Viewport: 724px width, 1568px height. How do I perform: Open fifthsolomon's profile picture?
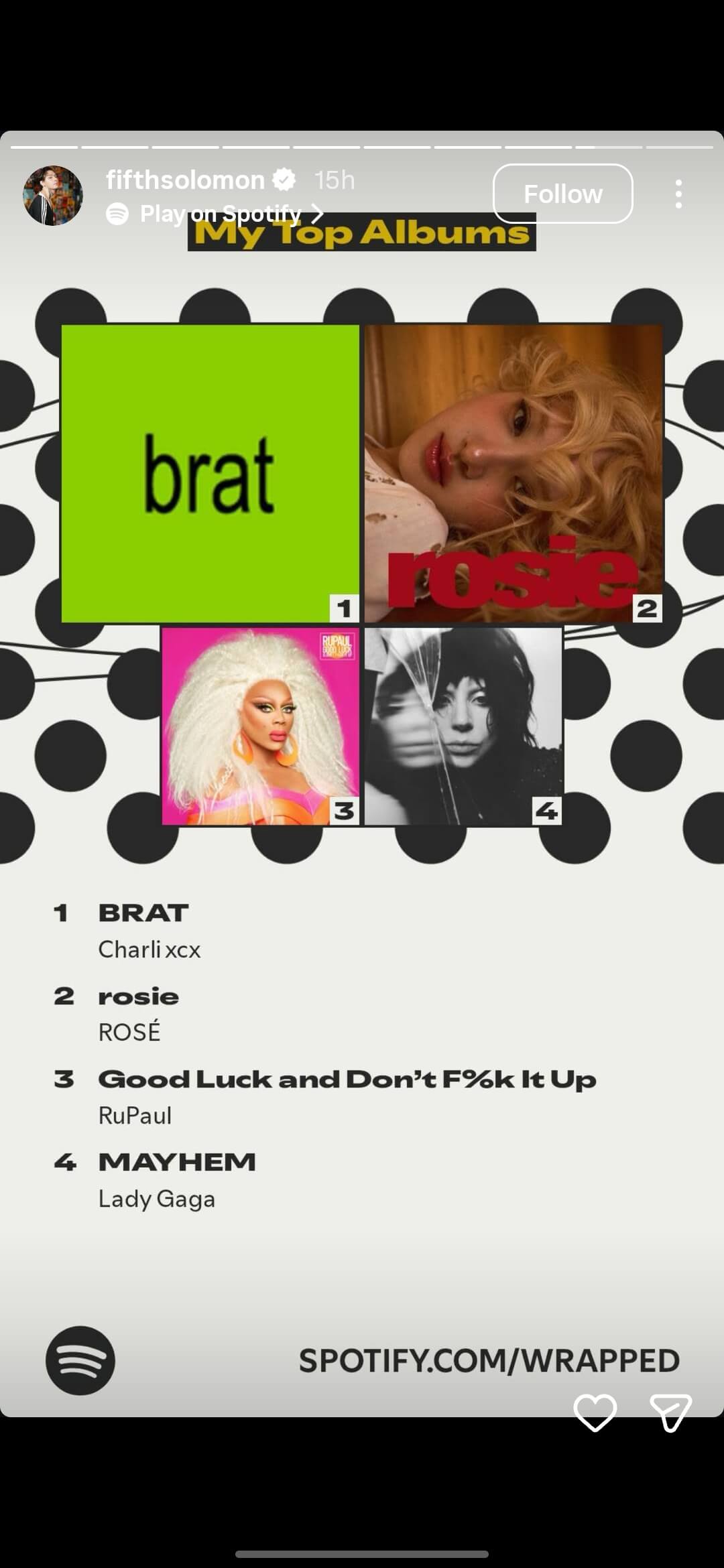tap(53, 195)
